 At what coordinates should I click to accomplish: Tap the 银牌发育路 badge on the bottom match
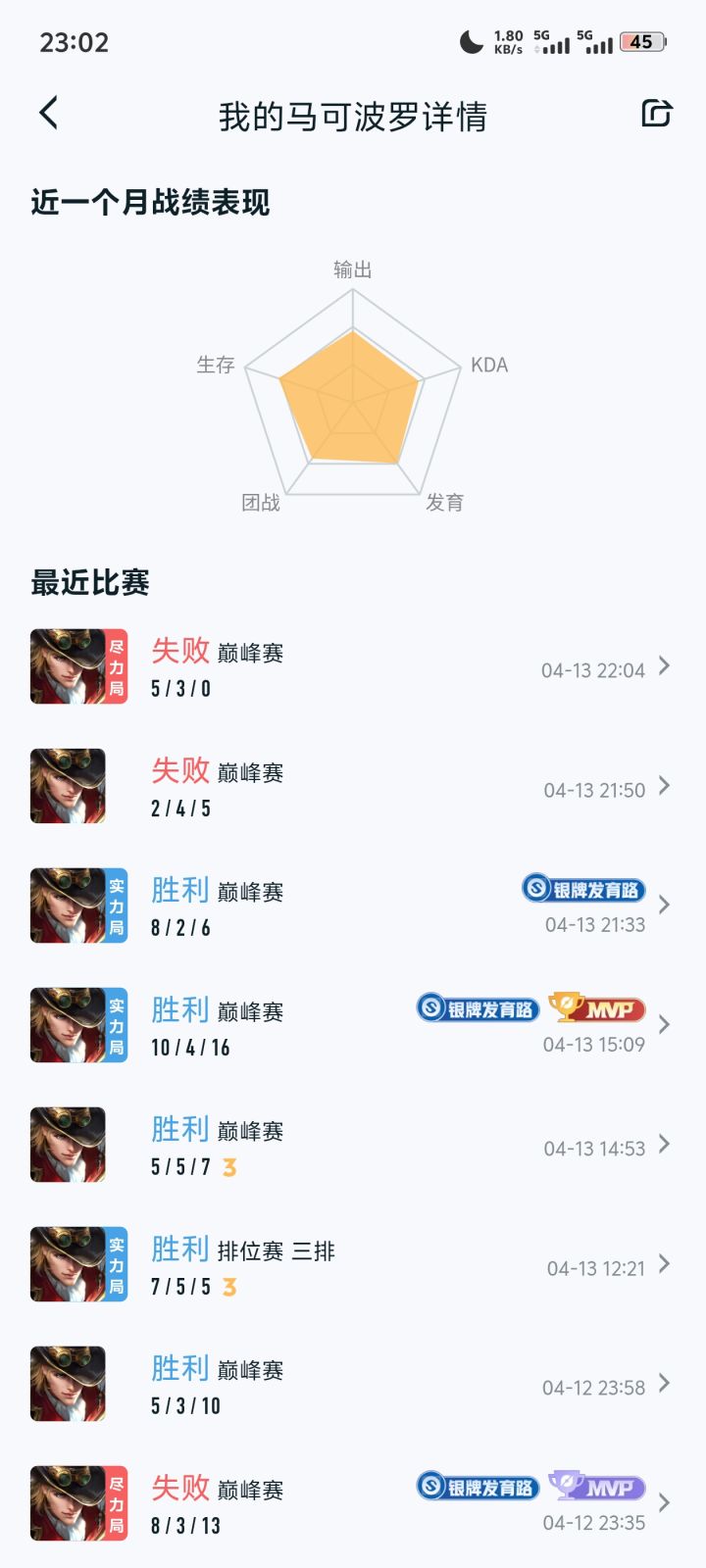click(478, 1488)
